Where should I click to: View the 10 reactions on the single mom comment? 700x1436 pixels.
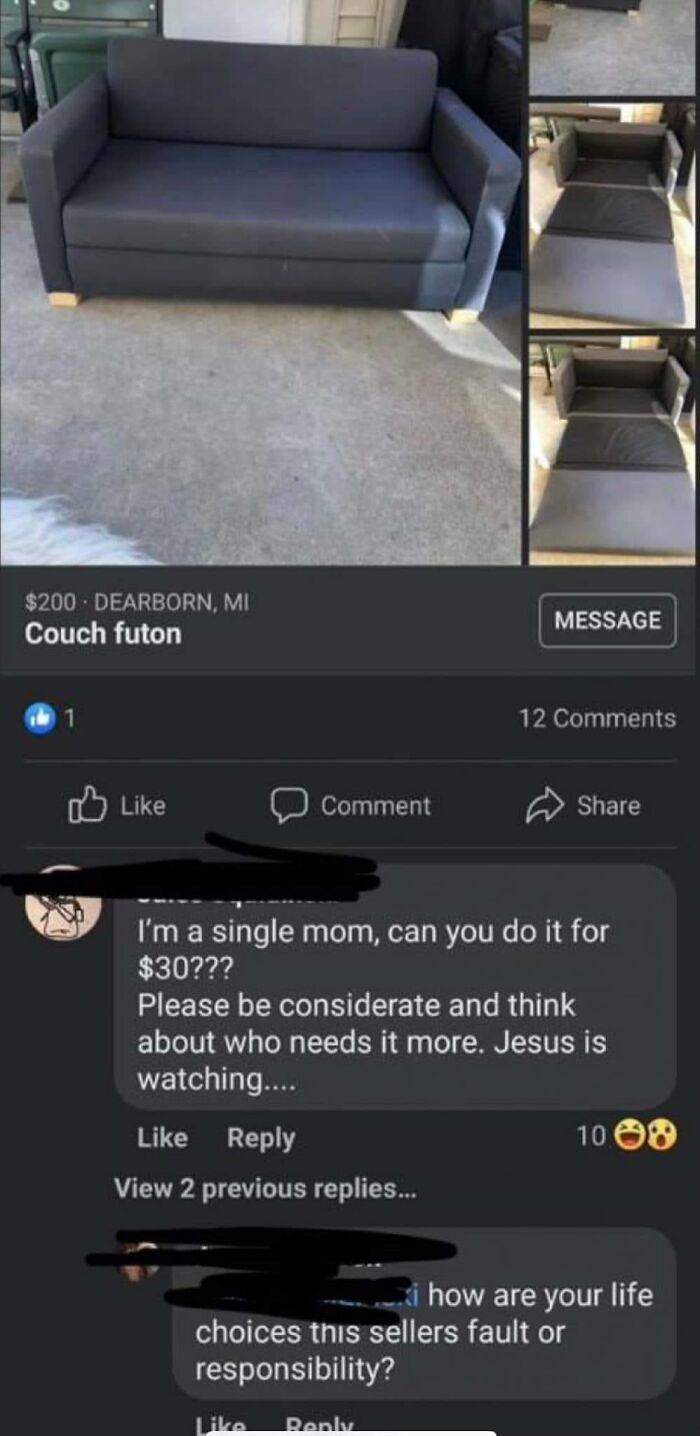point(627,1135)
